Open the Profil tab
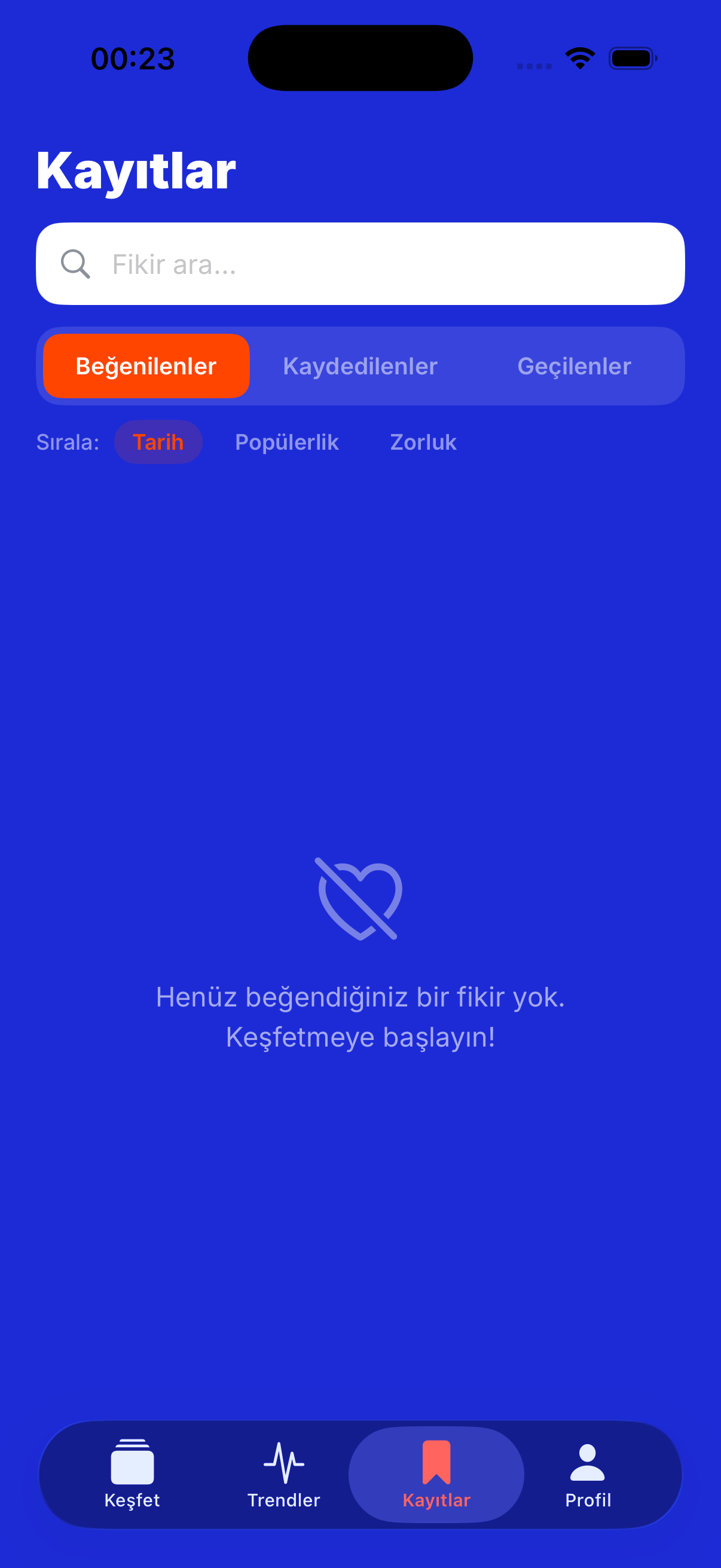The image size is (721, 1568). 588,1474
